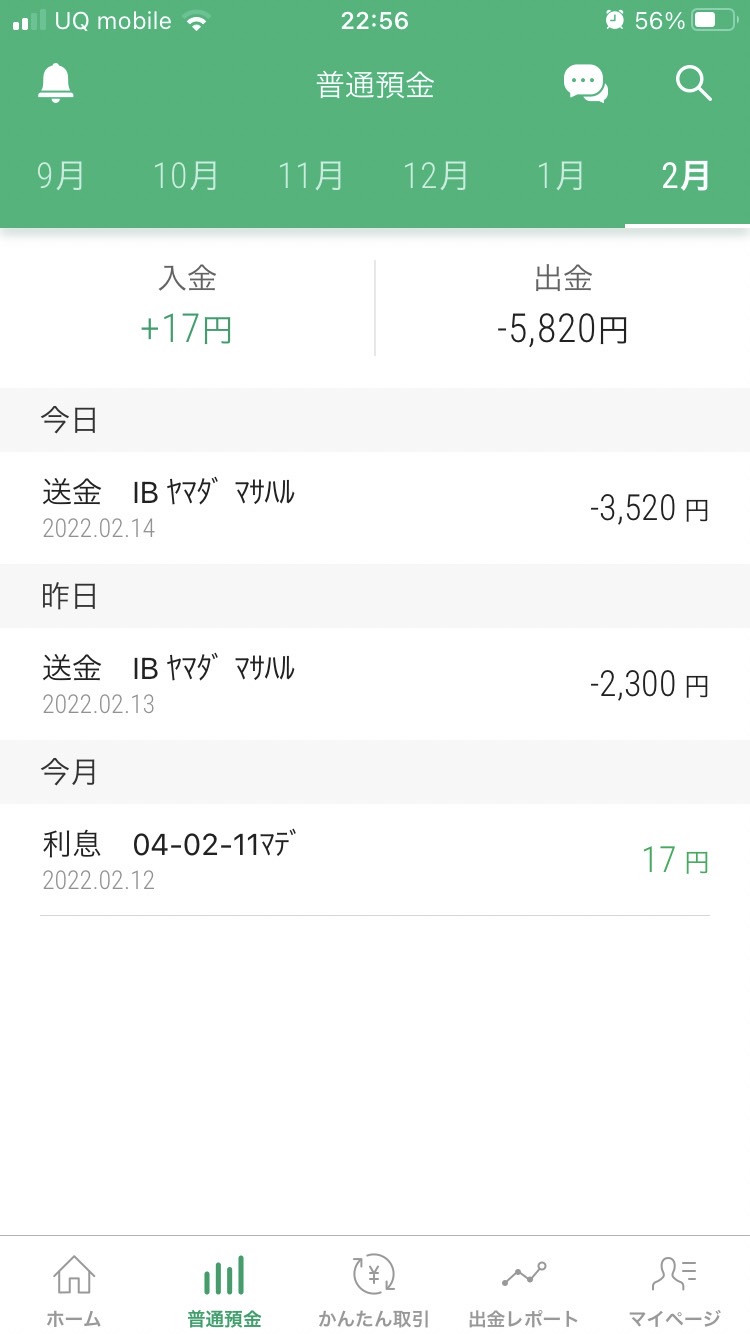
Task: View the 17円 利息 interest entry
Action: tap(375, 860)
